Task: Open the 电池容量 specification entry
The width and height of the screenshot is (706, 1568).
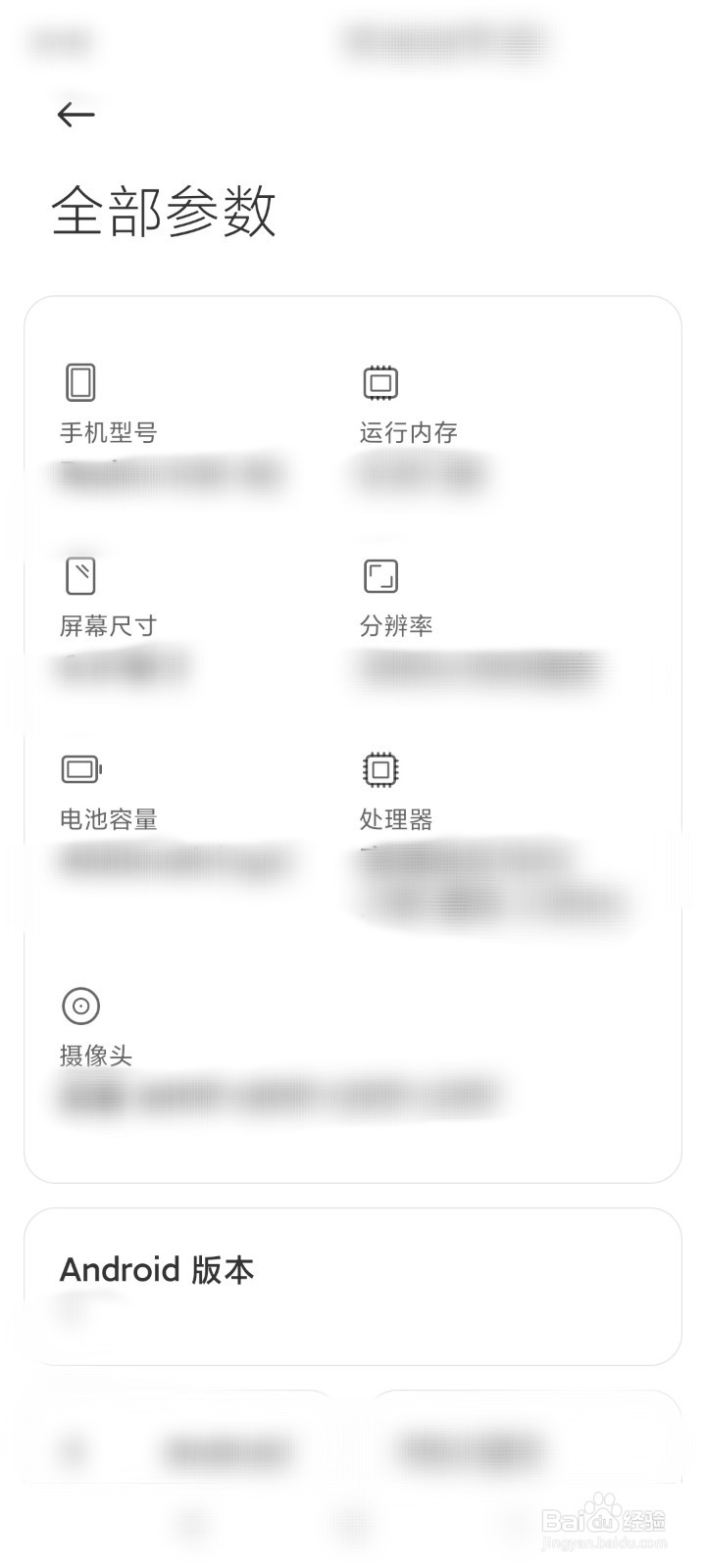Action: (x=110, y=819)
